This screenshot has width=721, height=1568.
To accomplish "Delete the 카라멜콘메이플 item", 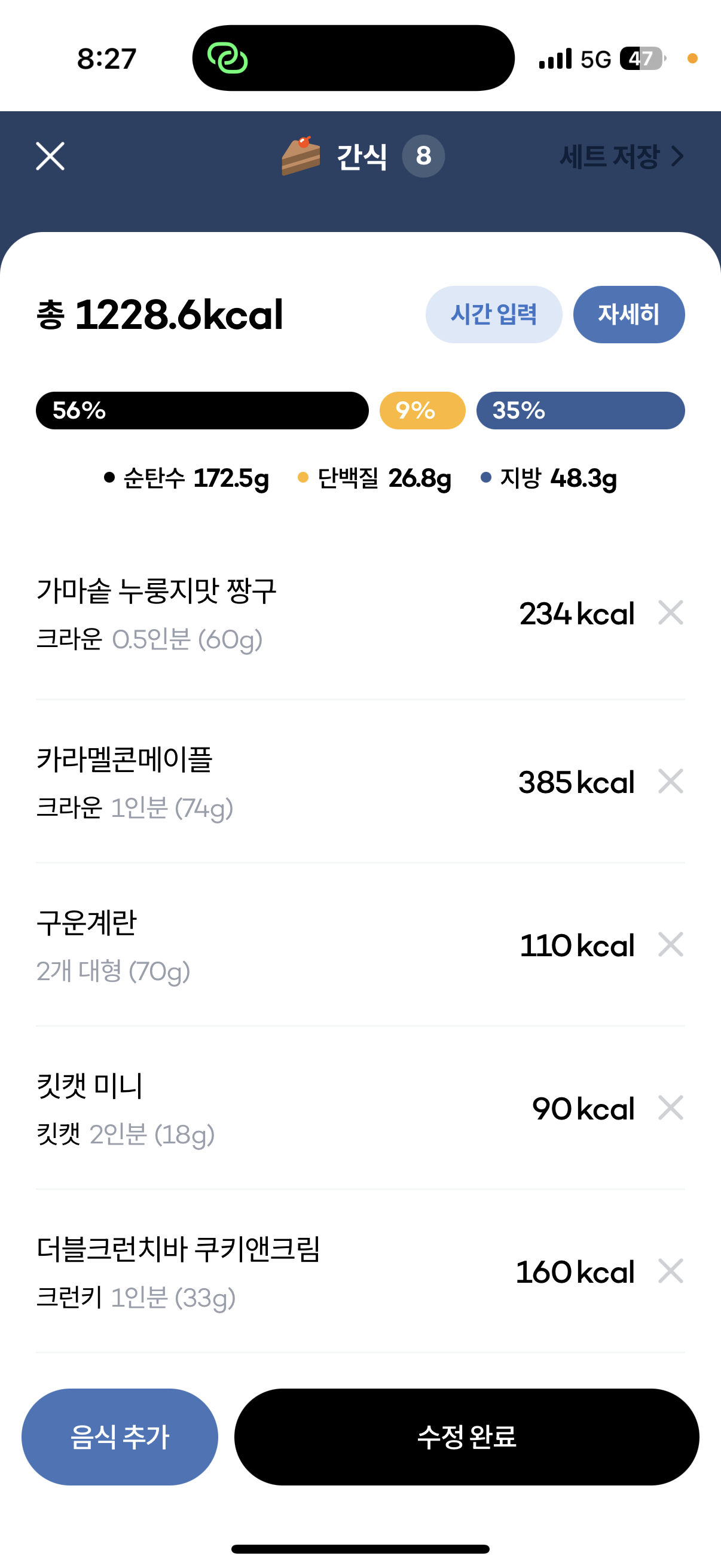I will [671, 782].
